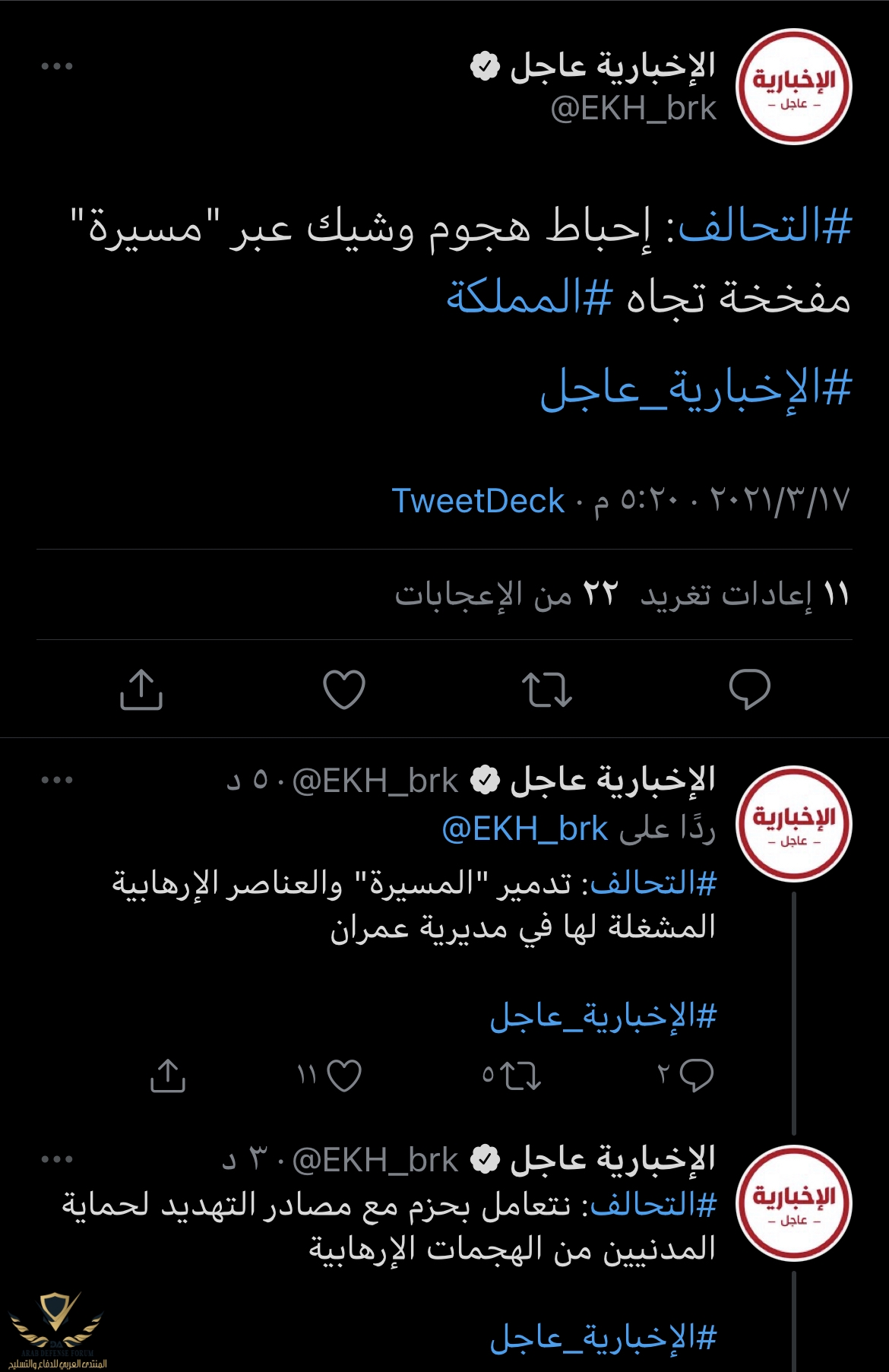
Task: View the list of 11 retweets
Action: click(x=745, y=594)
